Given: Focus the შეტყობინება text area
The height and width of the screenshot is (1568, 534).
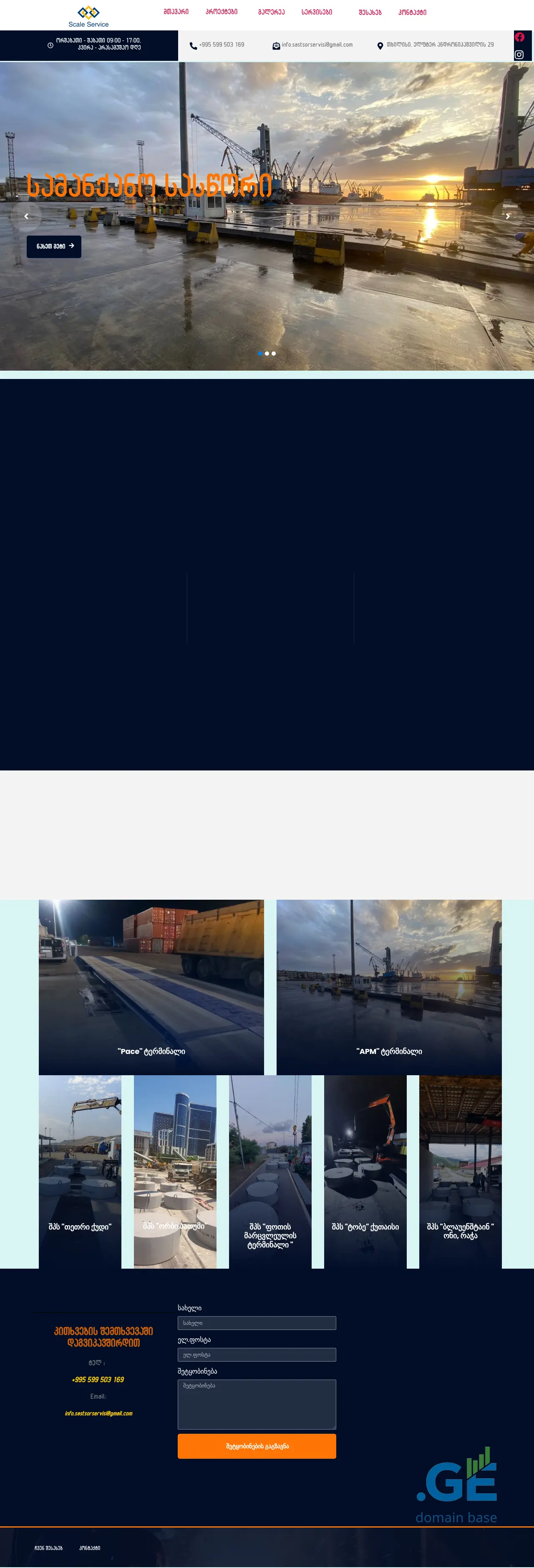Looking at the screenshot, I should [256, 1404].
